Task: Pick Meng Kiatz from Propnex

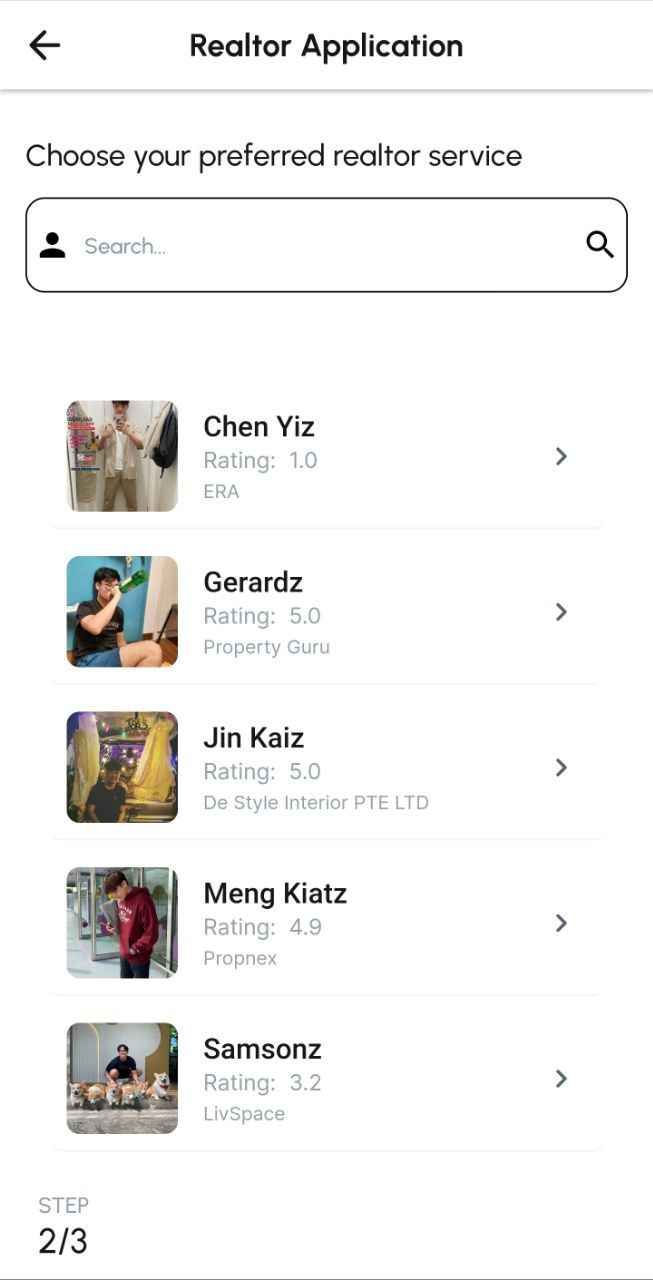Action: click(x=326, y=924)
